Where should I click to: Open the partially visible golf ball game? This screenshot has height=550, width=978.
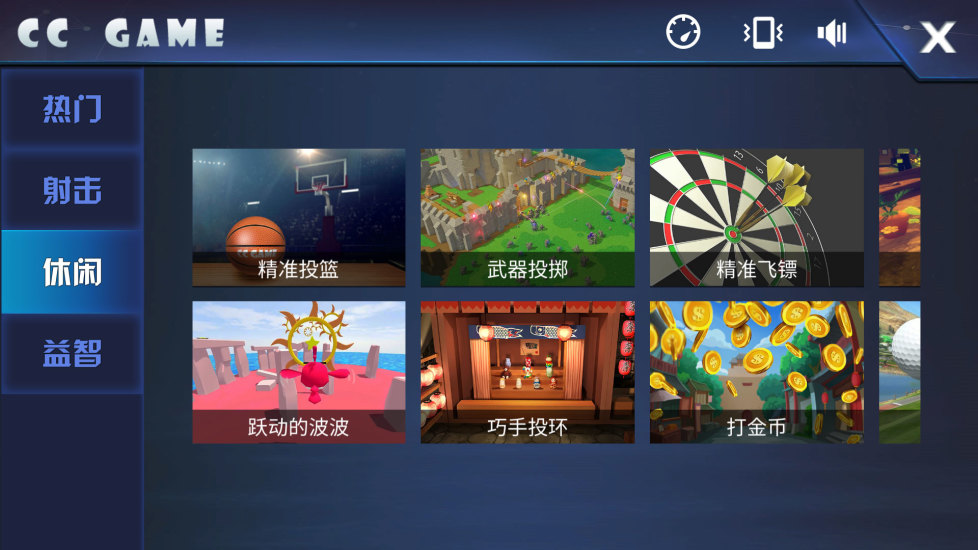[900, 372]
